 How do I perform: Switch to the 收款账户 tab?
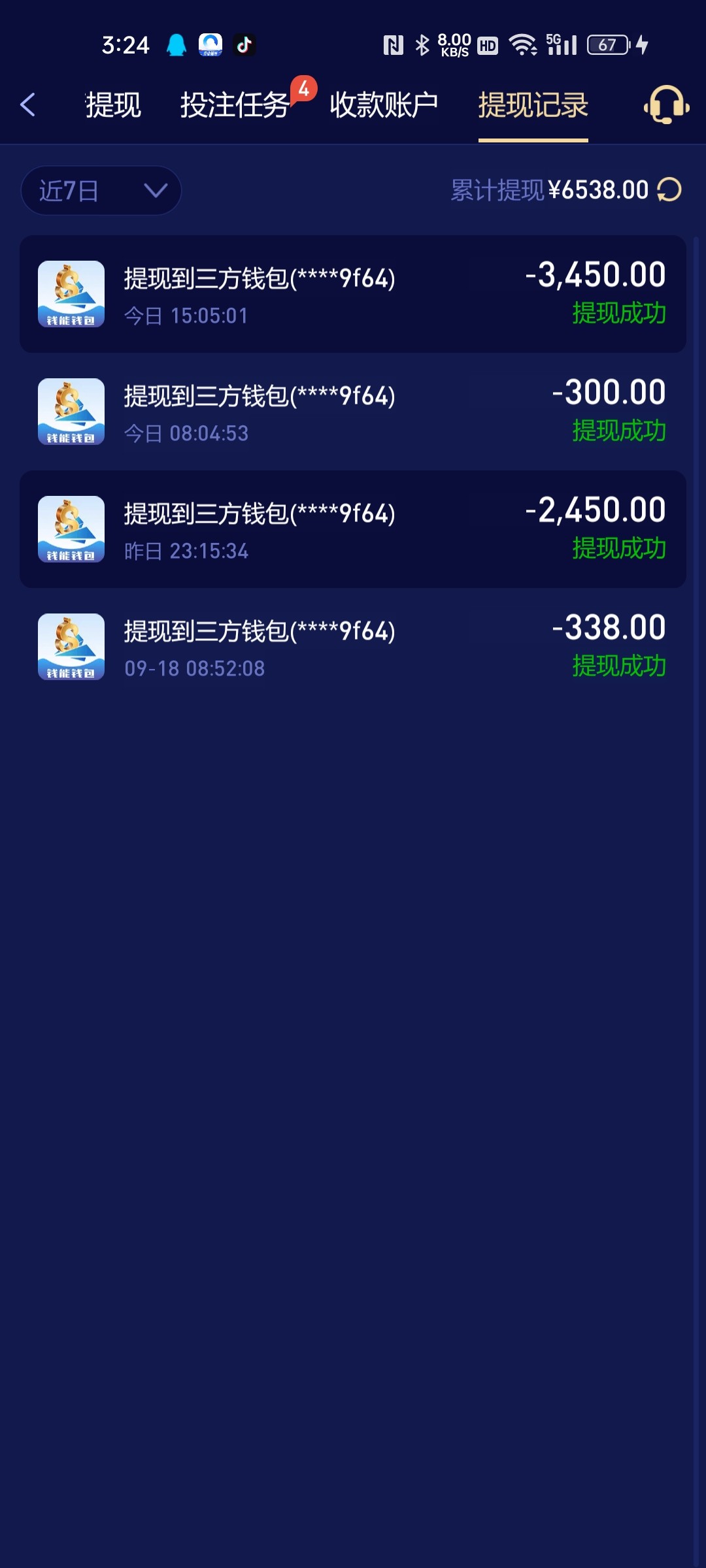[x=384, y=105]
